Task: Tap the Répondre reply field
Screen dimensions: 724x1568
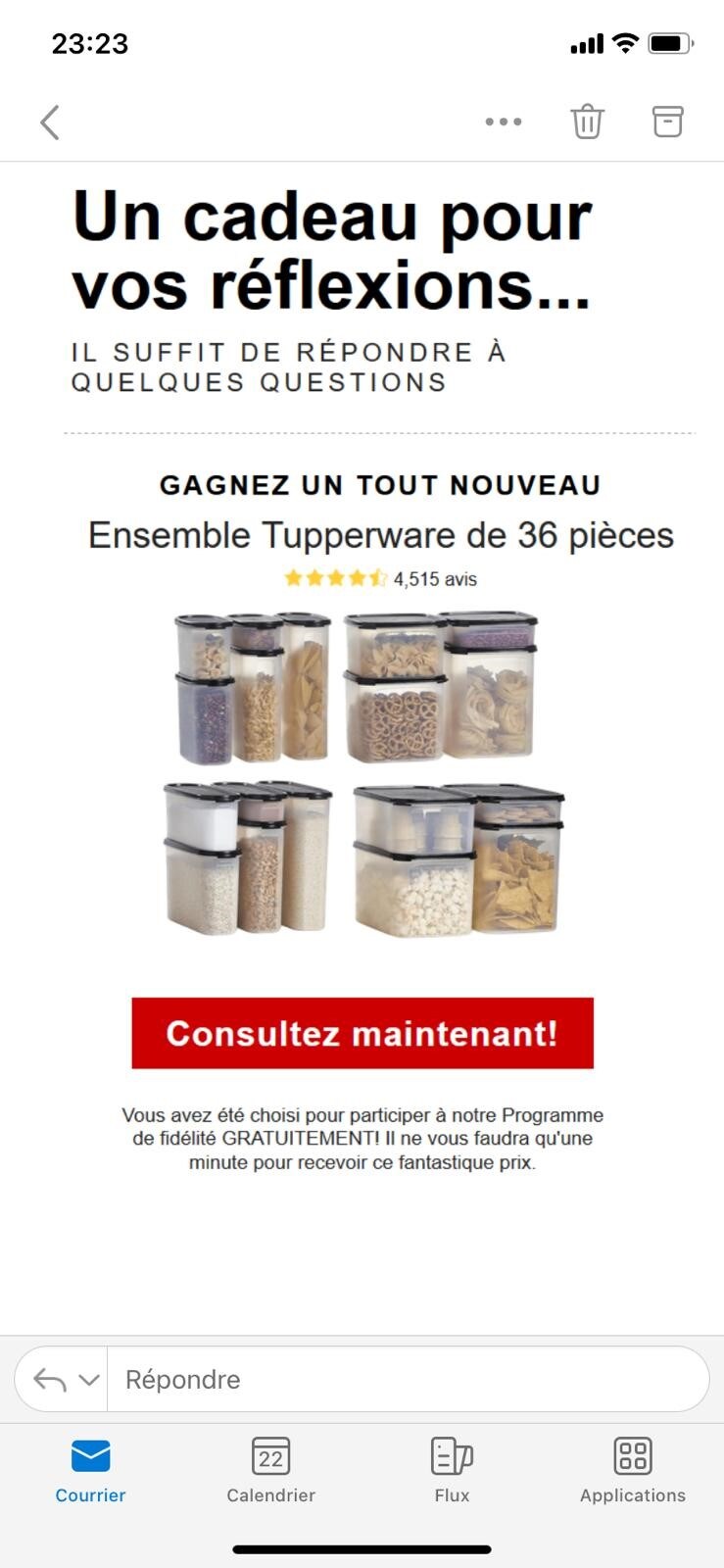Action: (407, 1379)
